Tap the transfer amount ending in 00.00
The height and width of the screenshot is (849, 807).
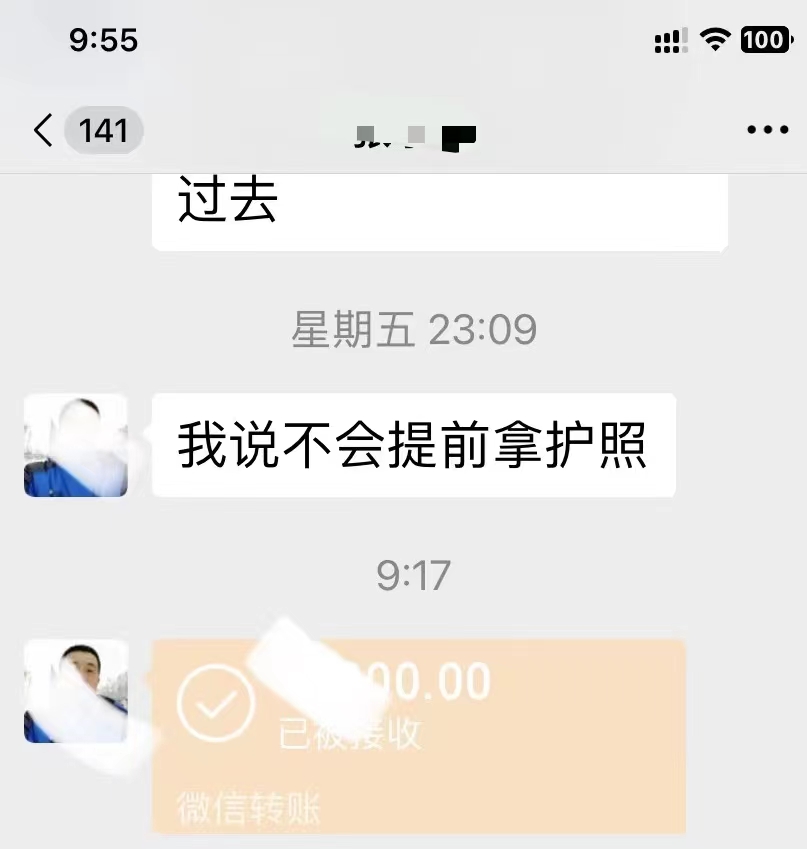430,681
